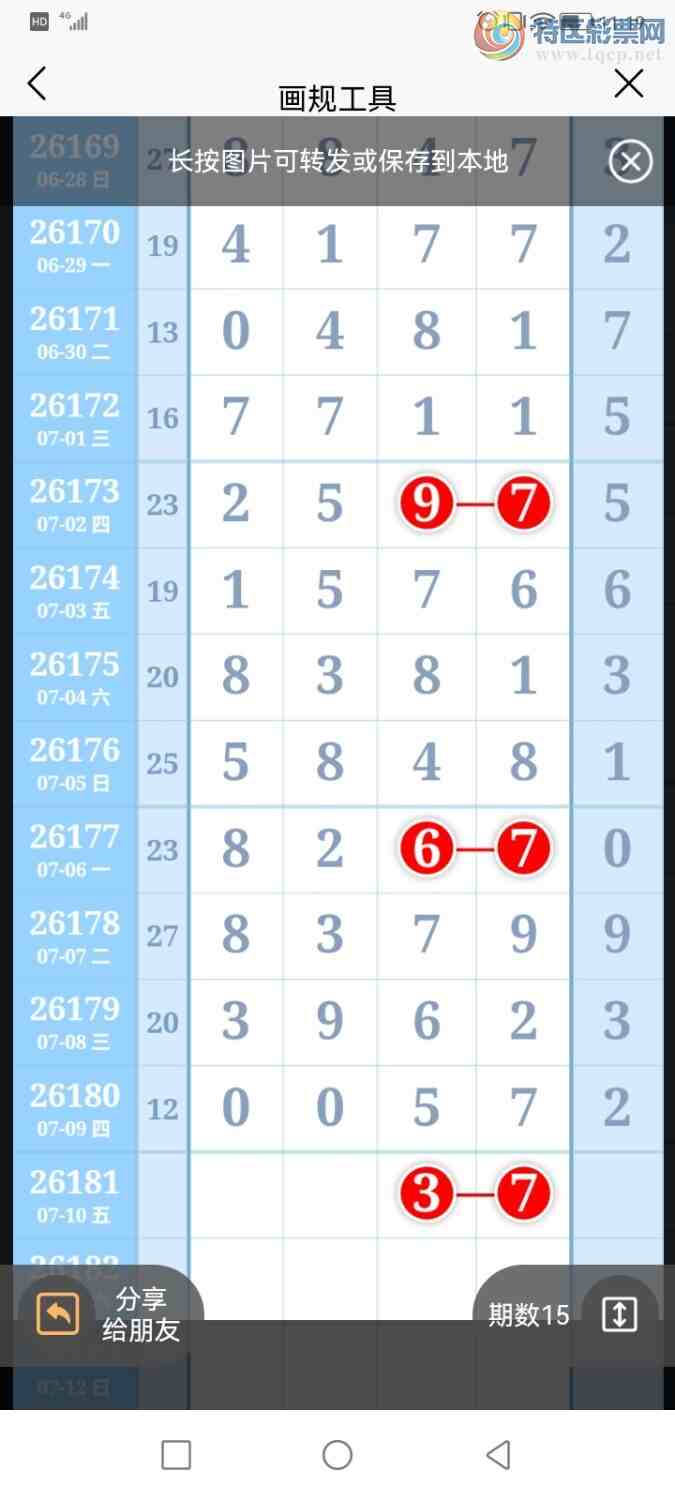Close the compass tool page
The image size is (675, 1500).
click(x=629, y=84)
